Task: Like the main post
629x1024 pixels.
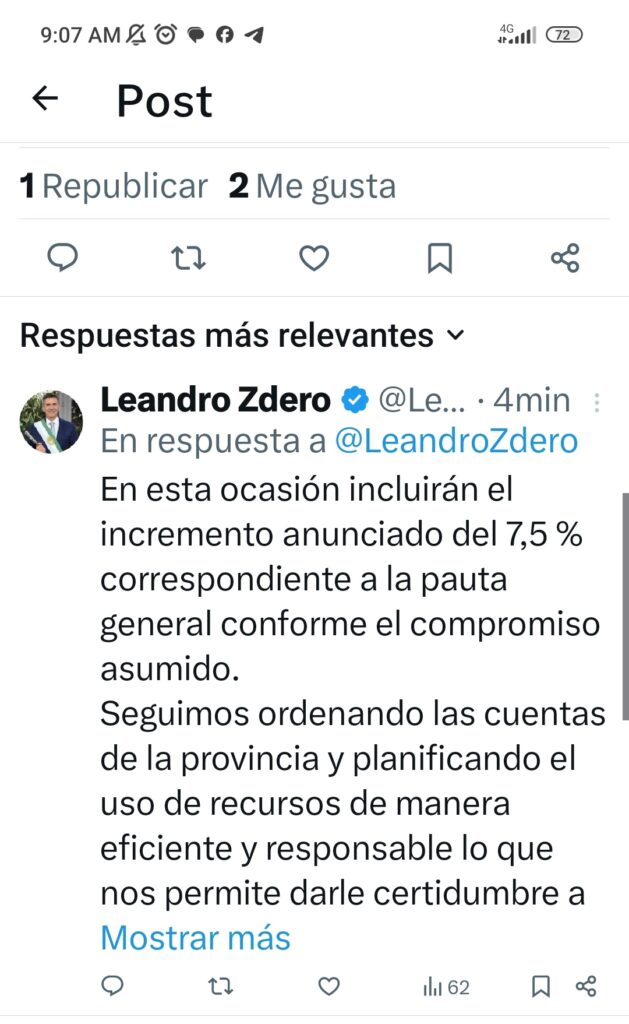Action: [x=314, y=259]
